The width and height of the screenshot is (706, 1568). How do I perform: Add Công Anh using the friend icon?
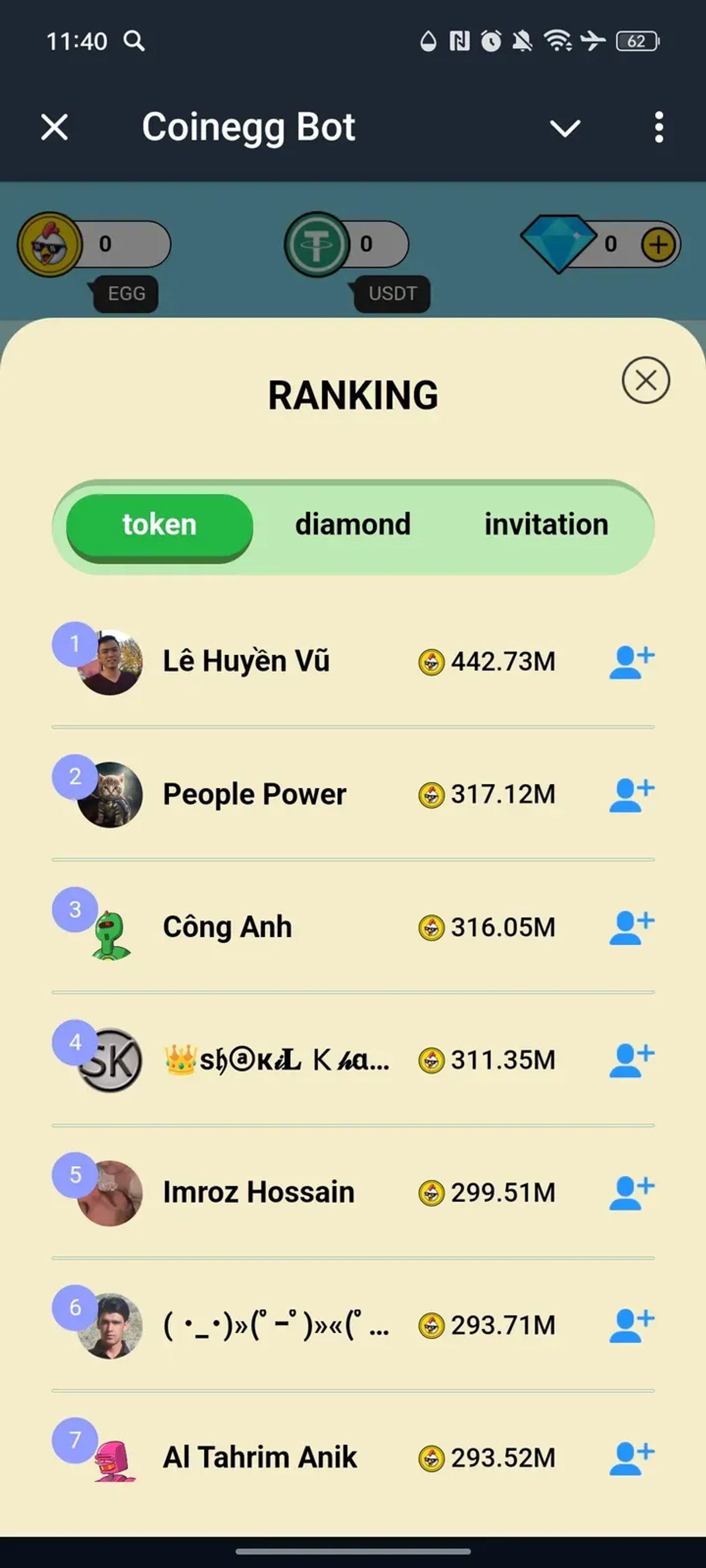coord(632,926)
